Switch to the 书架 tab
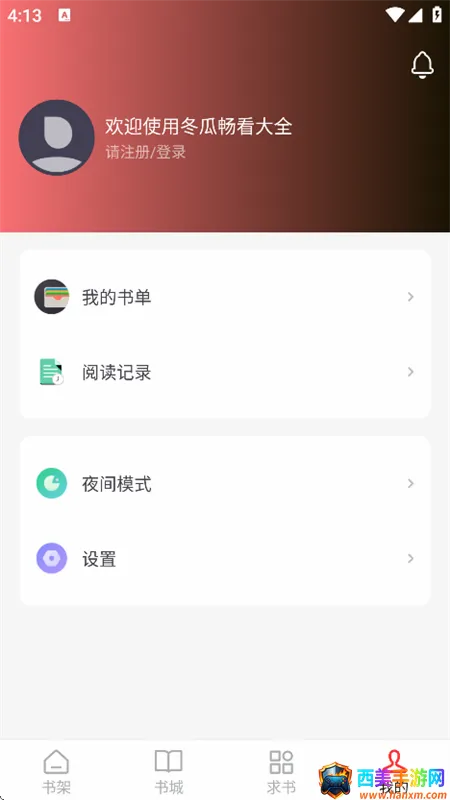 click(x=56, y=771)
